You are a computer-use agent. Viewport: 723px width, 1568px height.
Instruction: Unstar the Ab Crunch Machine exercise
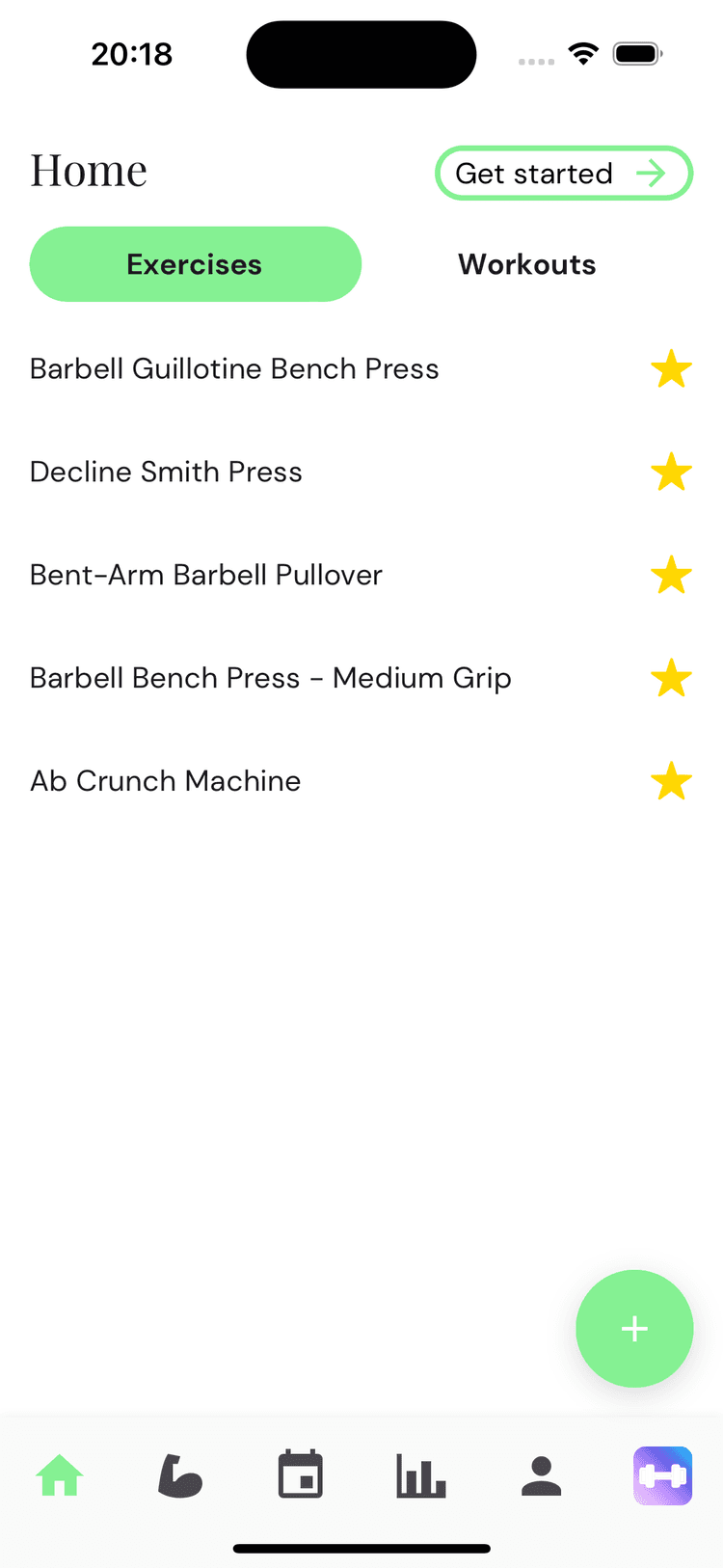[x=671, y=782]
